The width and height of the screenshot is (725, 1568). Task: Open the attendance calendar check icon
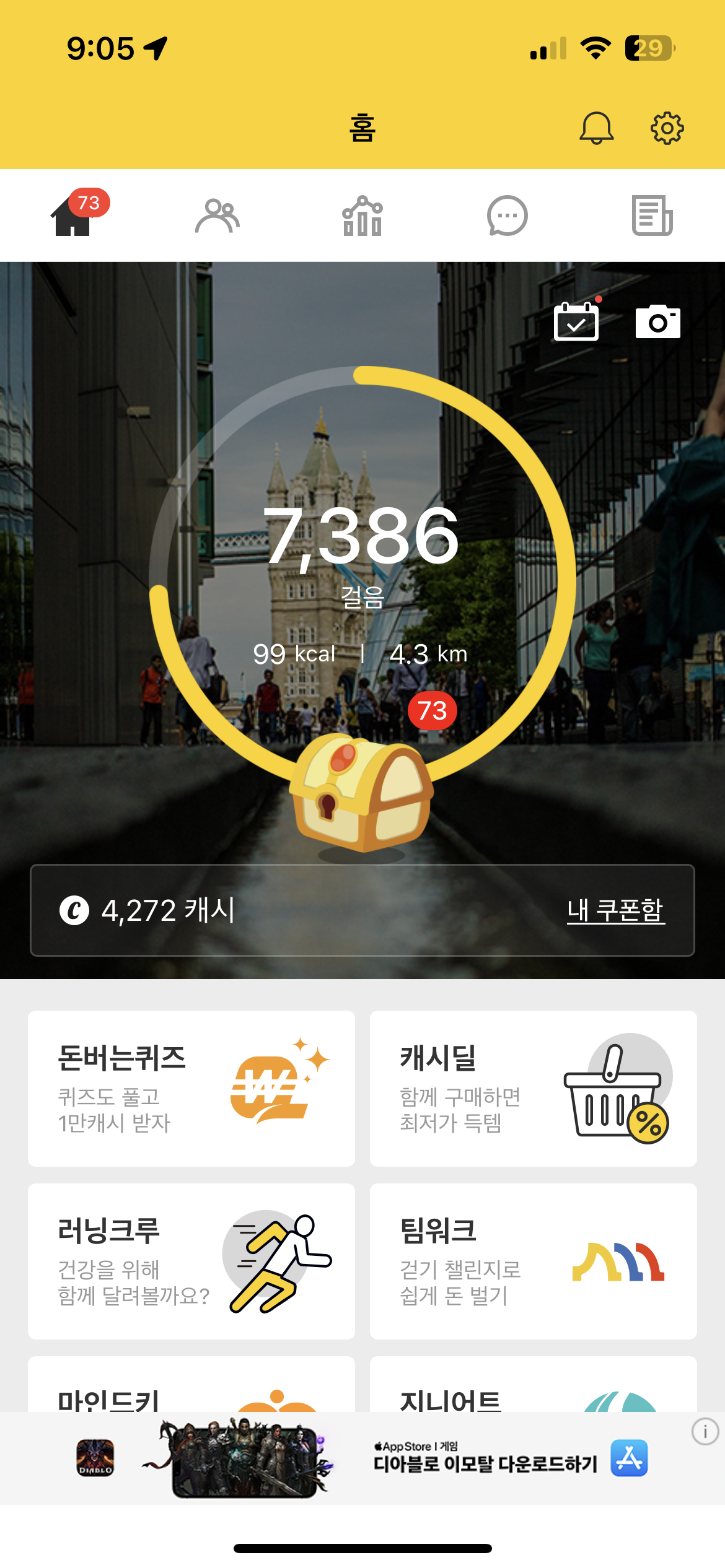pyautogui.click(x=576, y=321)
